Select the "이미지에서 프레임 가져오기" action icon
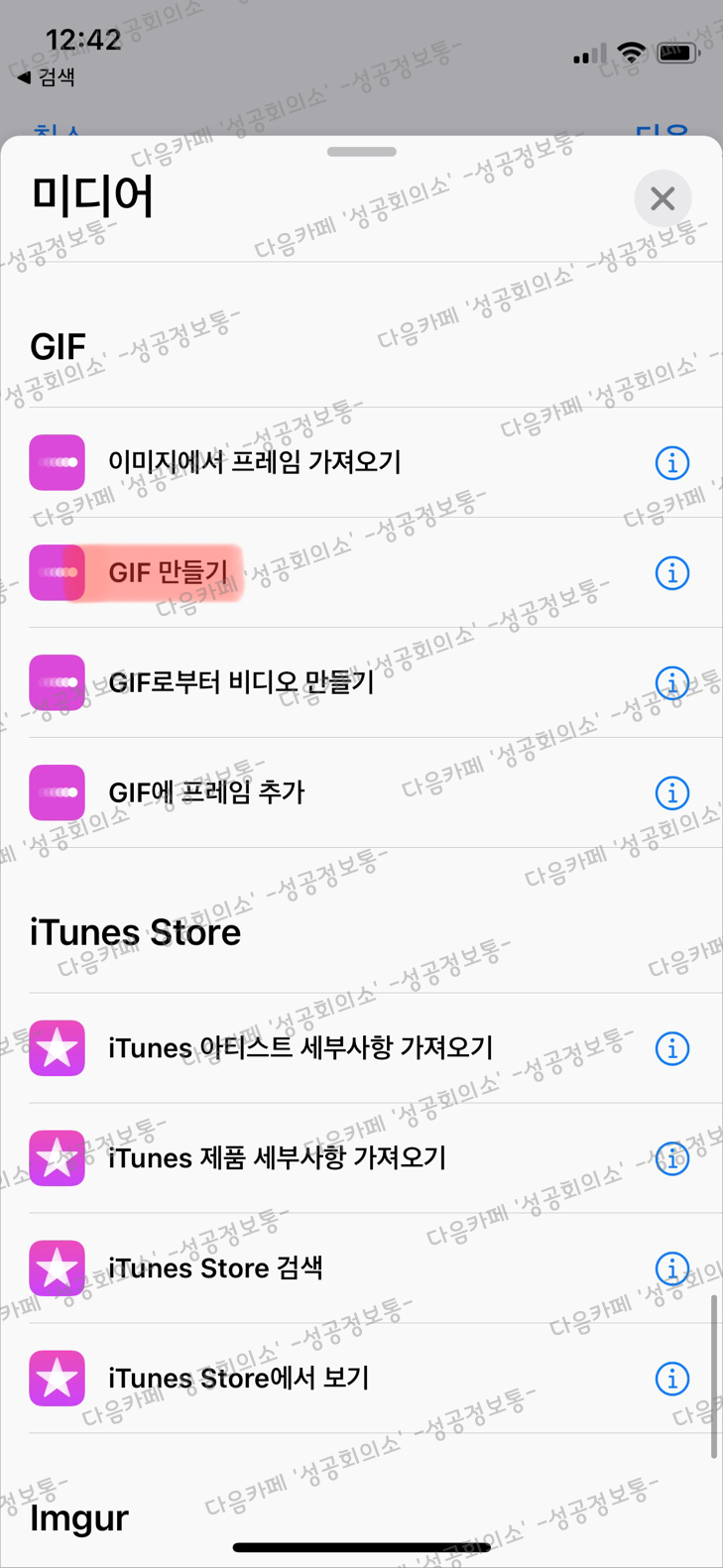Screen dimensions: 723x1568 click(x=57, y=463)
